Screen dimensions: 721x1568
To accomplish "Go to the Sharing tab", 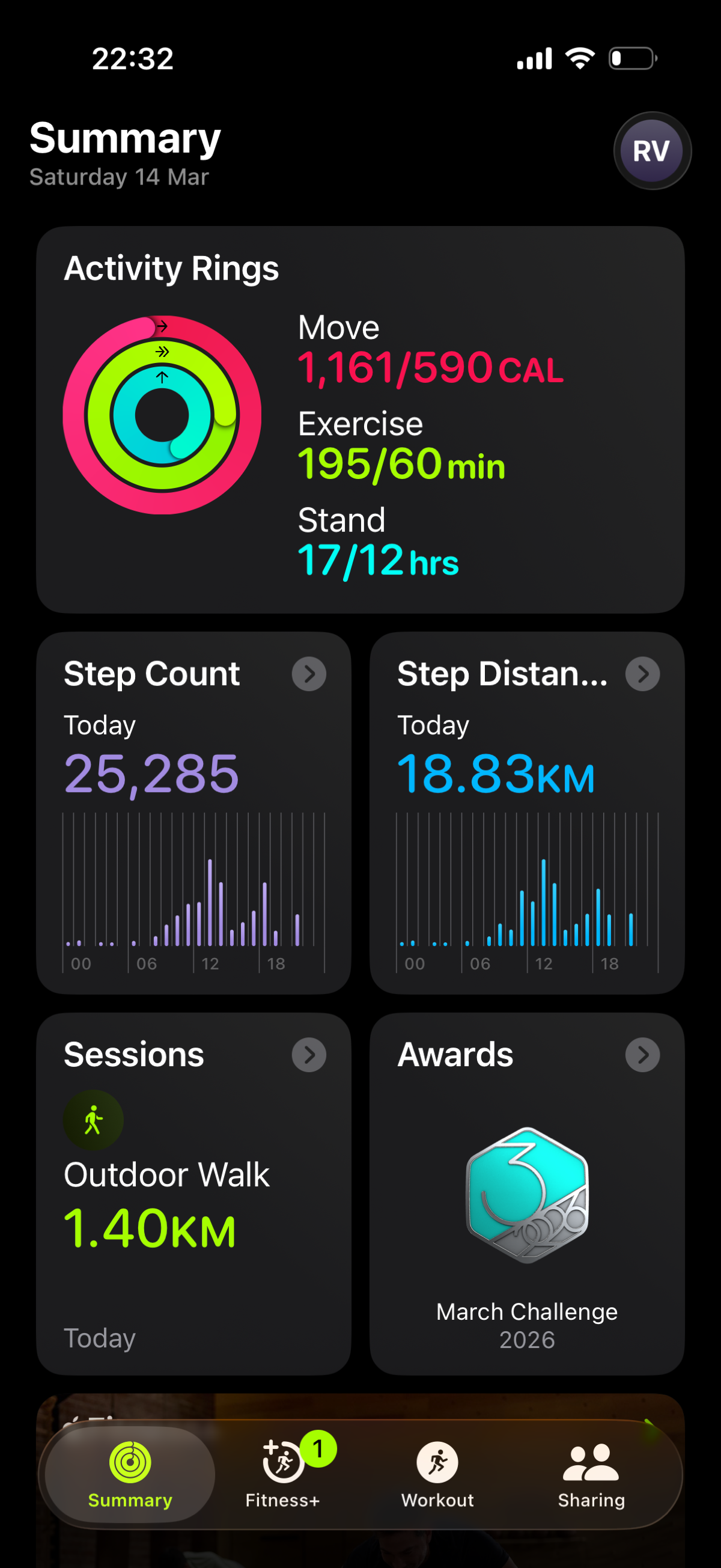I will click(x=591, y=1474).
